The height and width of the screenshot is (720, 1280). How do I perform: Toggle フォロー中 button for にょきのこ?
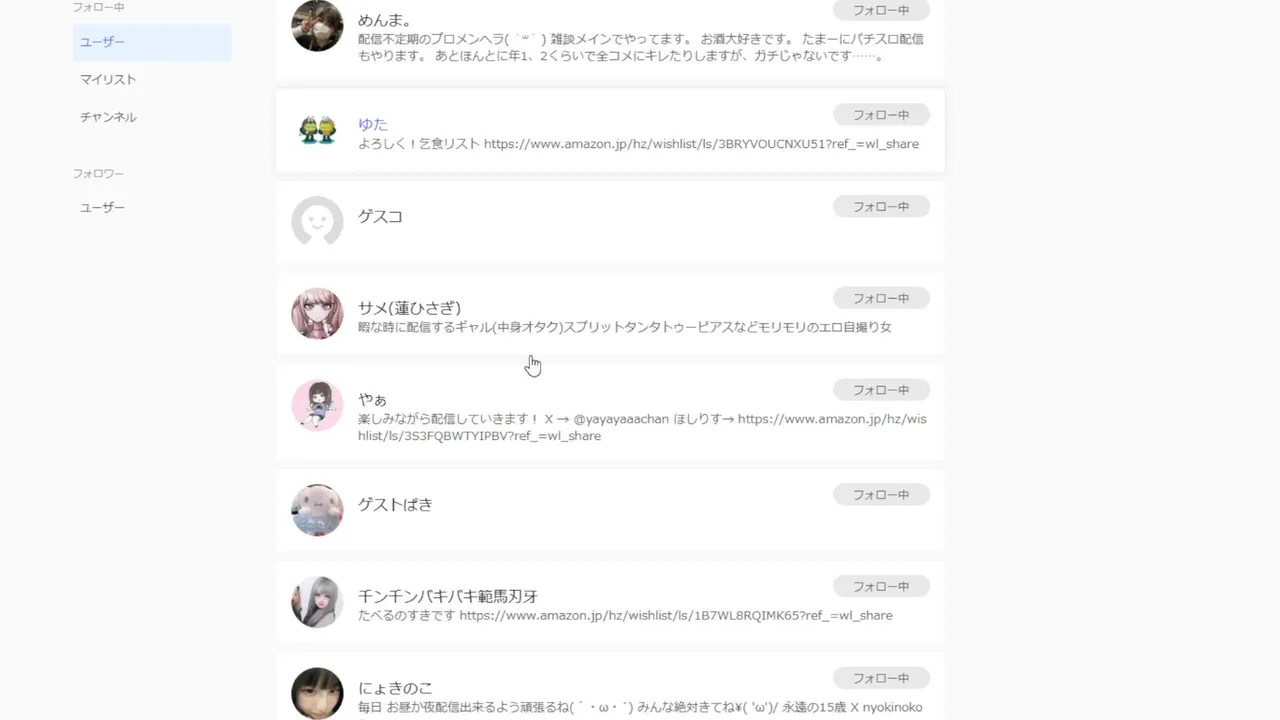880,678
